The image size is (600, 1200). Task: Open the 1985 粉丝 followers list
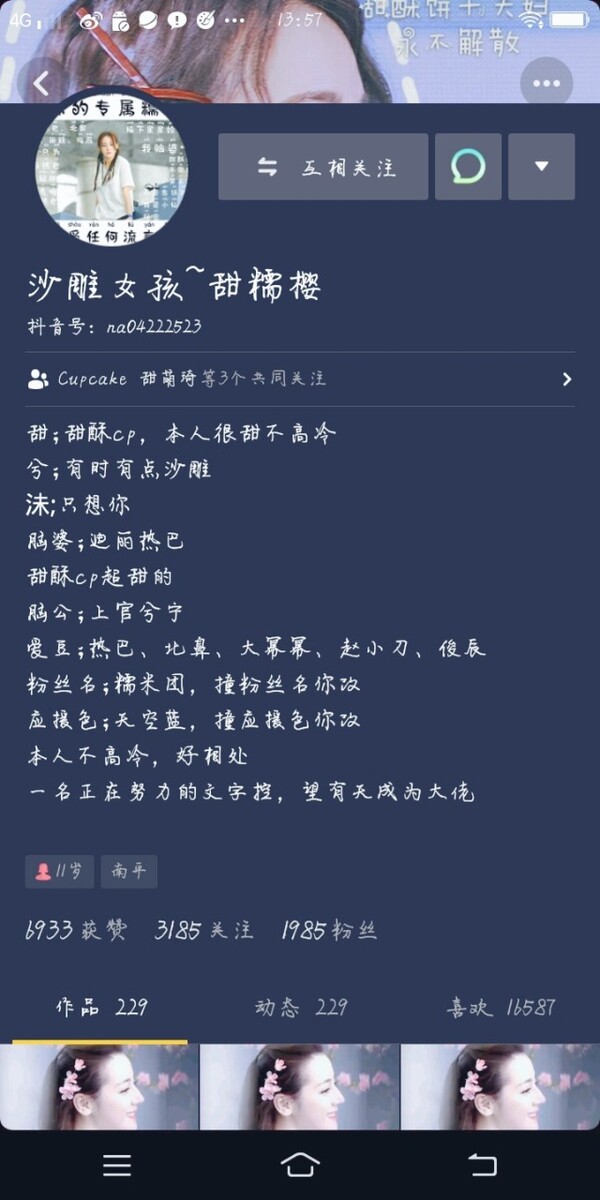[x=329, y=931]
